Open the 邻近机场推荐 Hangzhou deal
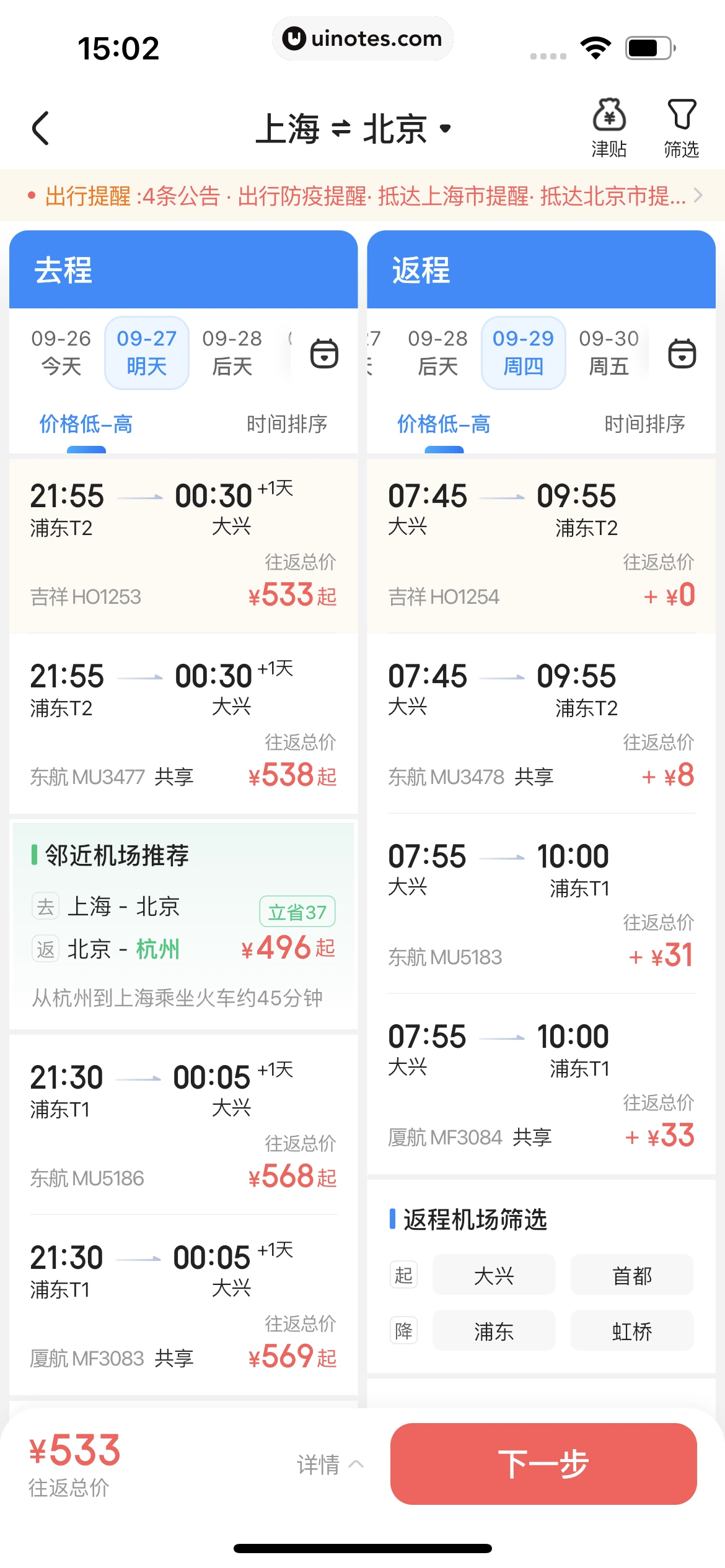 [183, 926]
